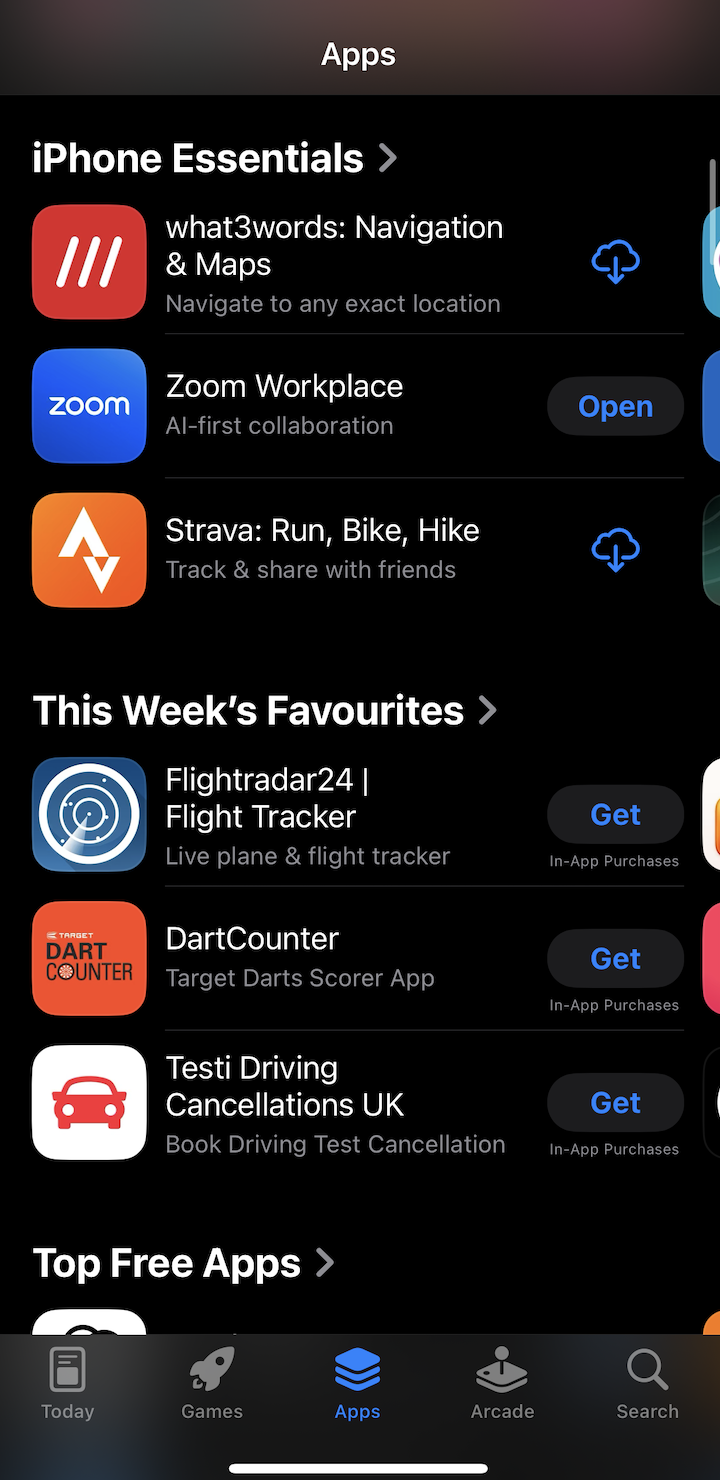Open the Arcade tab

click(x=502, y=1384)
